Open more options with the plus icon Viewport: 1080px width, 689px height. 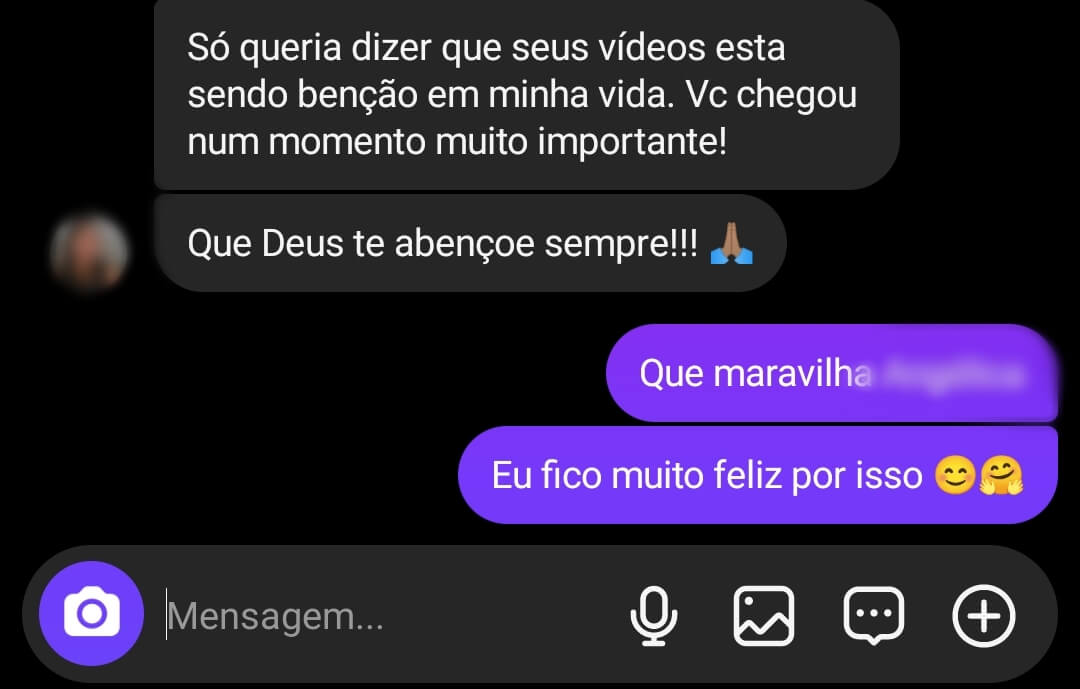[984, 615]
